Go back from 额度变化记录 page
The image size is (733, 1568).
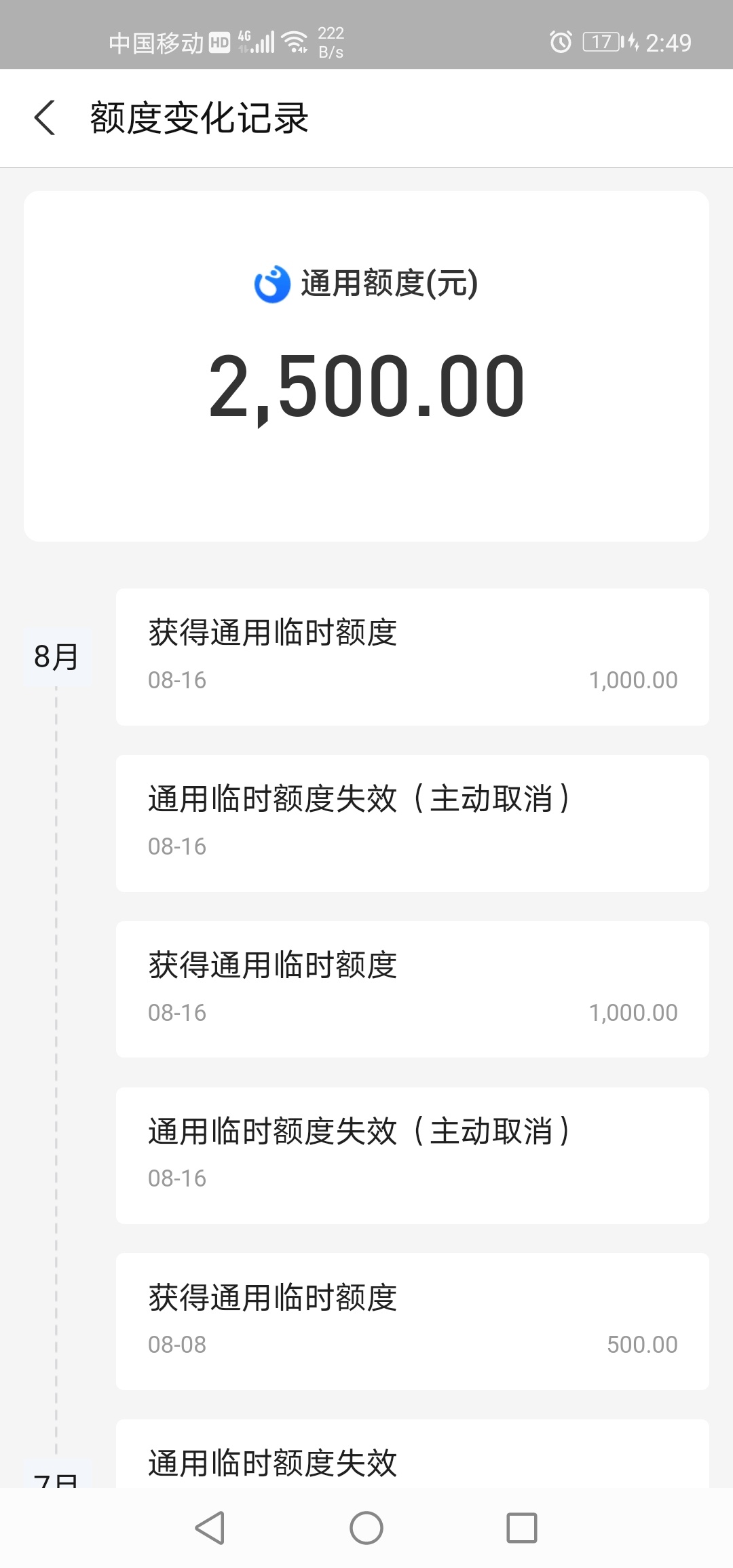coord(45,117)
